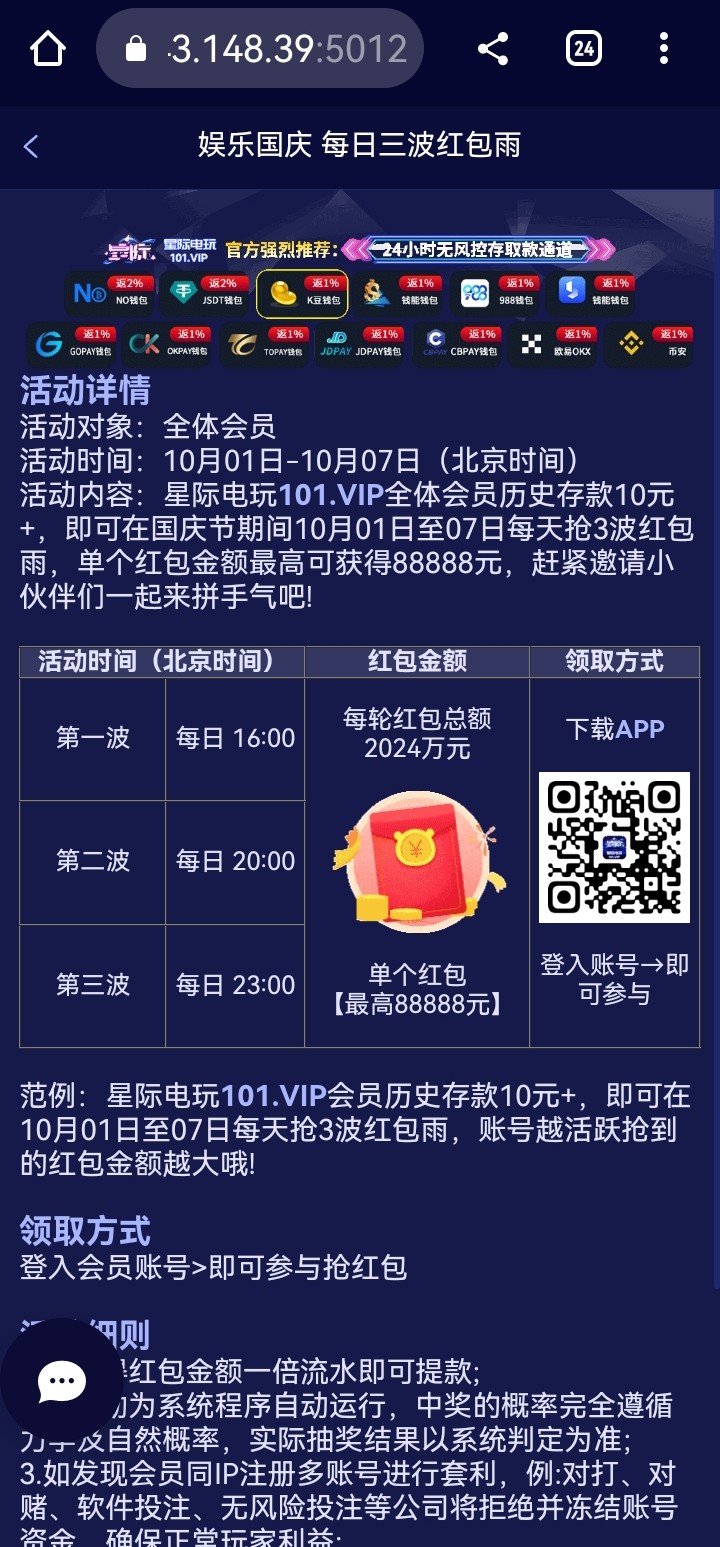The image size is (720, 1547).
Task: Open the floating chat support bubble
Action: [x=62, y=1381]
